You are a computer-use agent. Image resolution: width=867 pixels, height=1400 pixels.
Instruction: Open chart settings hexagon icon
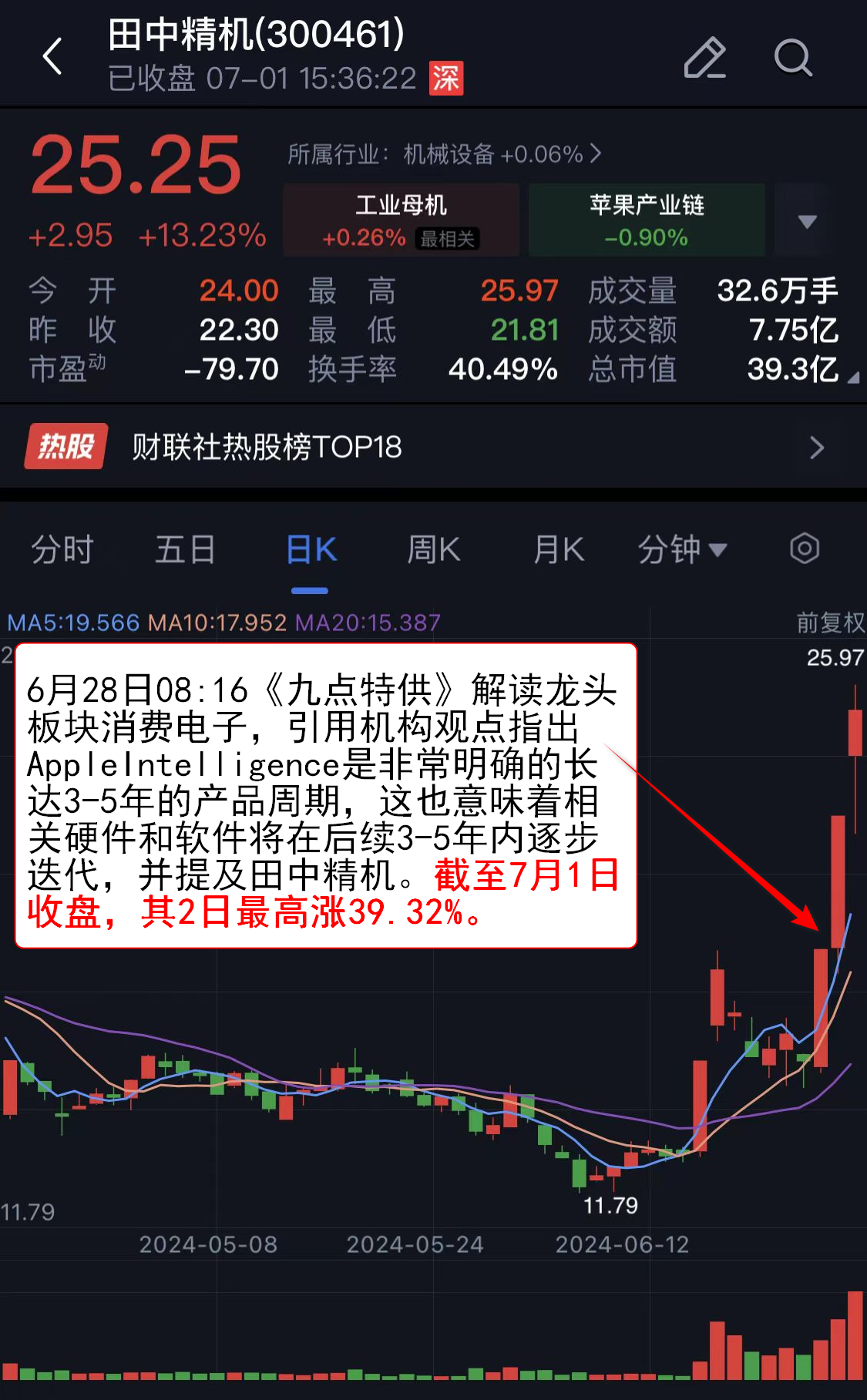pyautogui.click(x=804, y=549)
